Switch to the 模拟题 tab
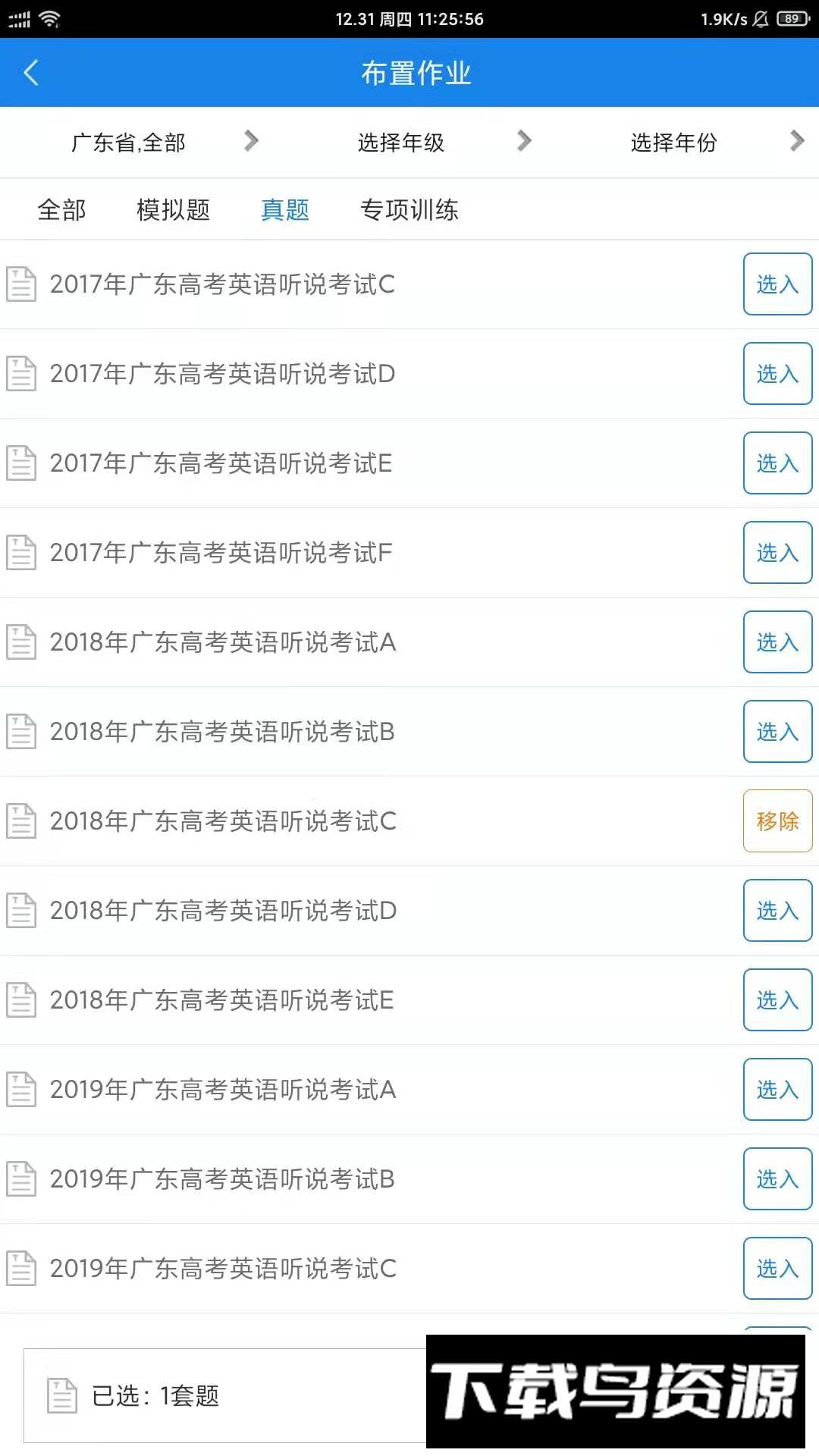Viewport: 819px width, 1456px height. 173,210
